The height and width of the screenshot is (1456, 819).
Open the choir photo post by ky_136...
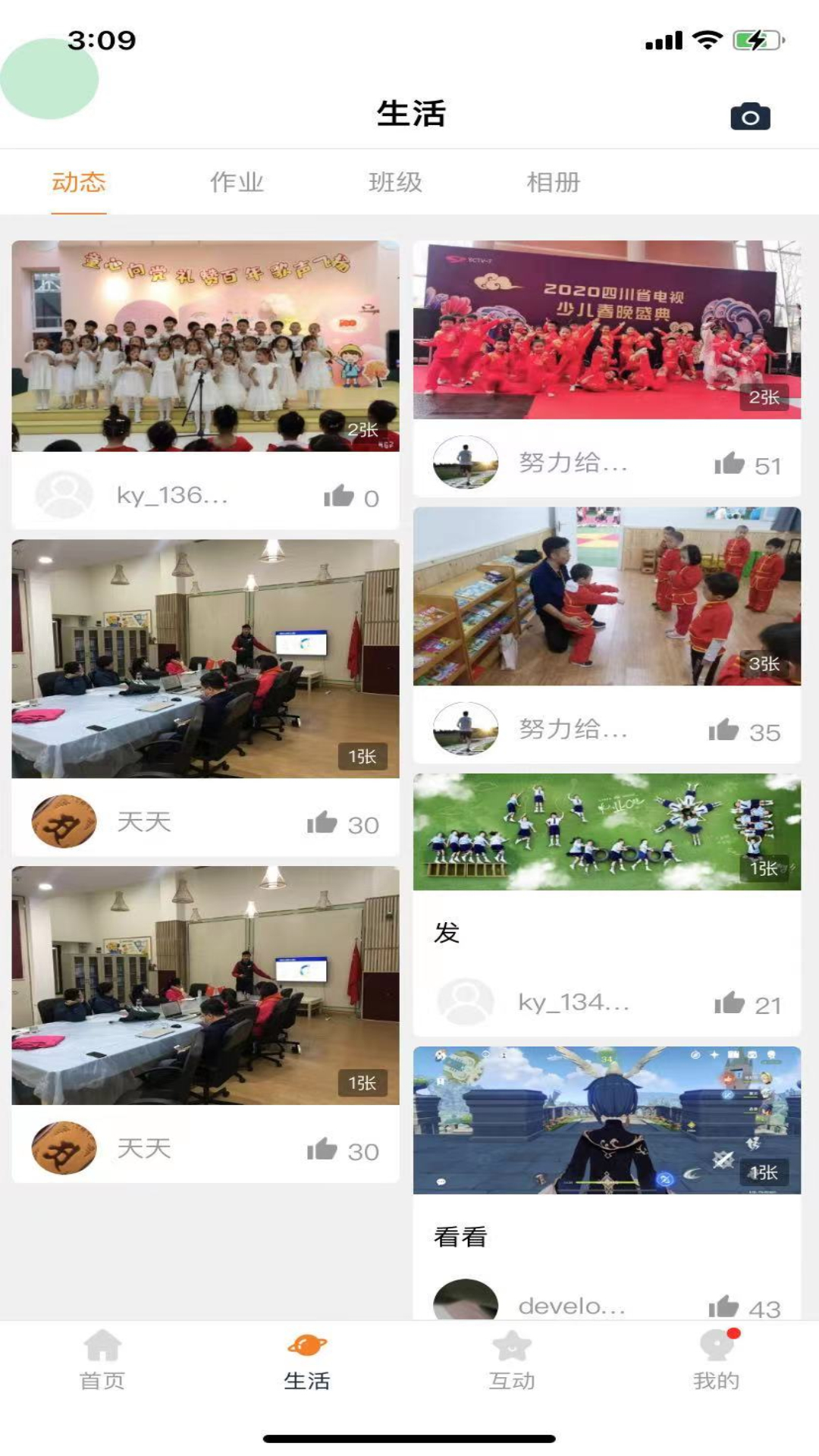pos(205,346)
